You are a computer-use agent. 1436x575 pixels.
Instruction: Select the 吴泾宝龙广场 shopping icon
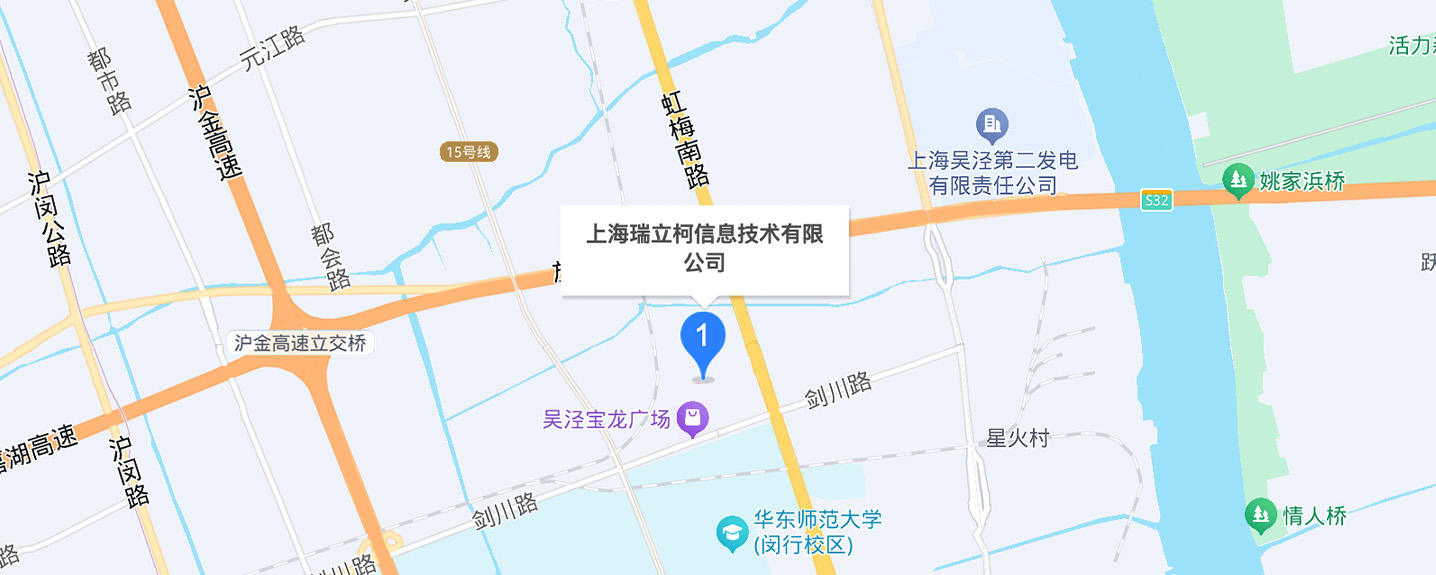pyautogui.click(x=692, y=419)
